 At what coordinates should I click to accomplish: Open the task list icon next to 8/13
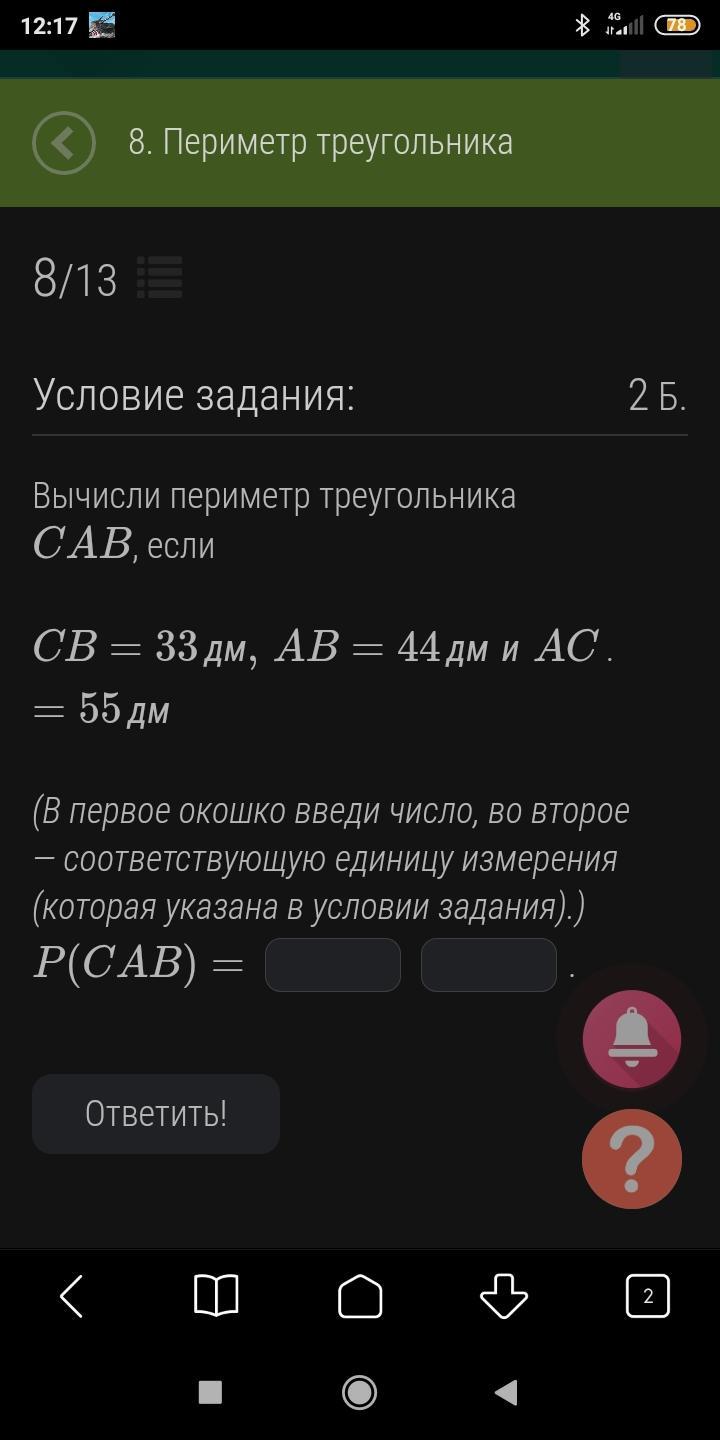[159, 278]
